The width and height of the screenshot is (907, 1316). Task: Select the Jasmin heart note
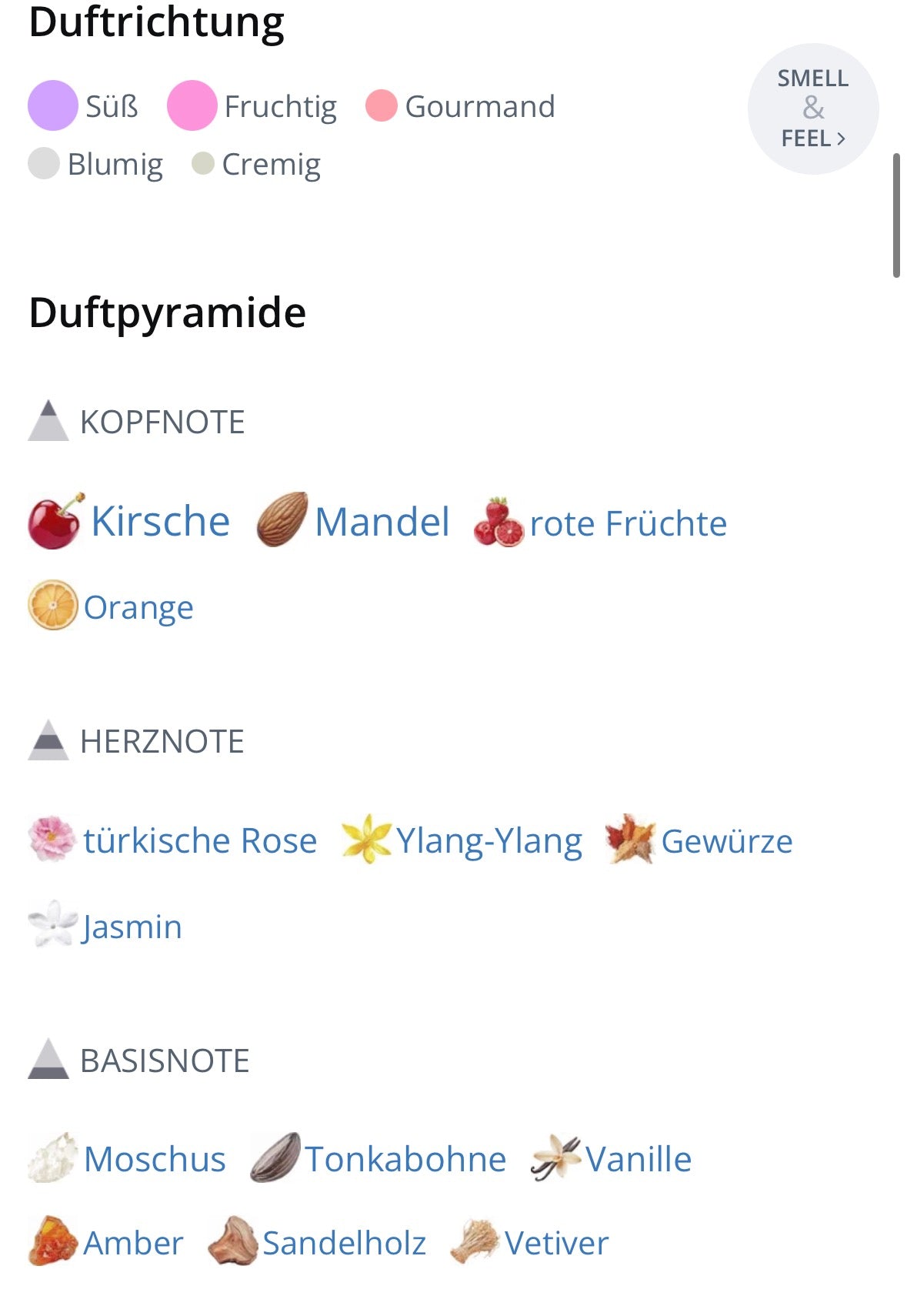click(132, 927)
